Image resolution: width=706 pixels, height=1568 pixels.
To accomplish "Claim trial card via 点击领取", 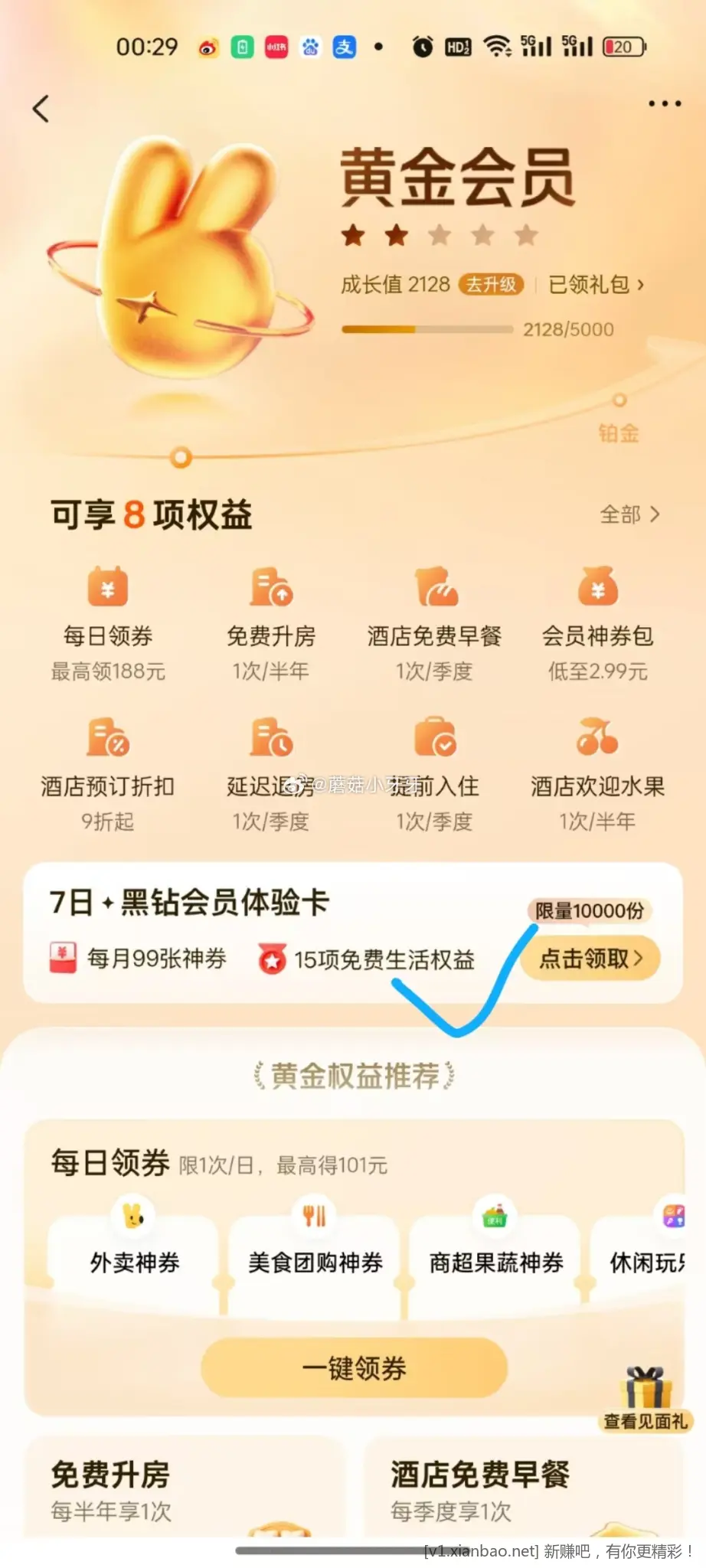I will pyautogui.click(x=590, y=958).
